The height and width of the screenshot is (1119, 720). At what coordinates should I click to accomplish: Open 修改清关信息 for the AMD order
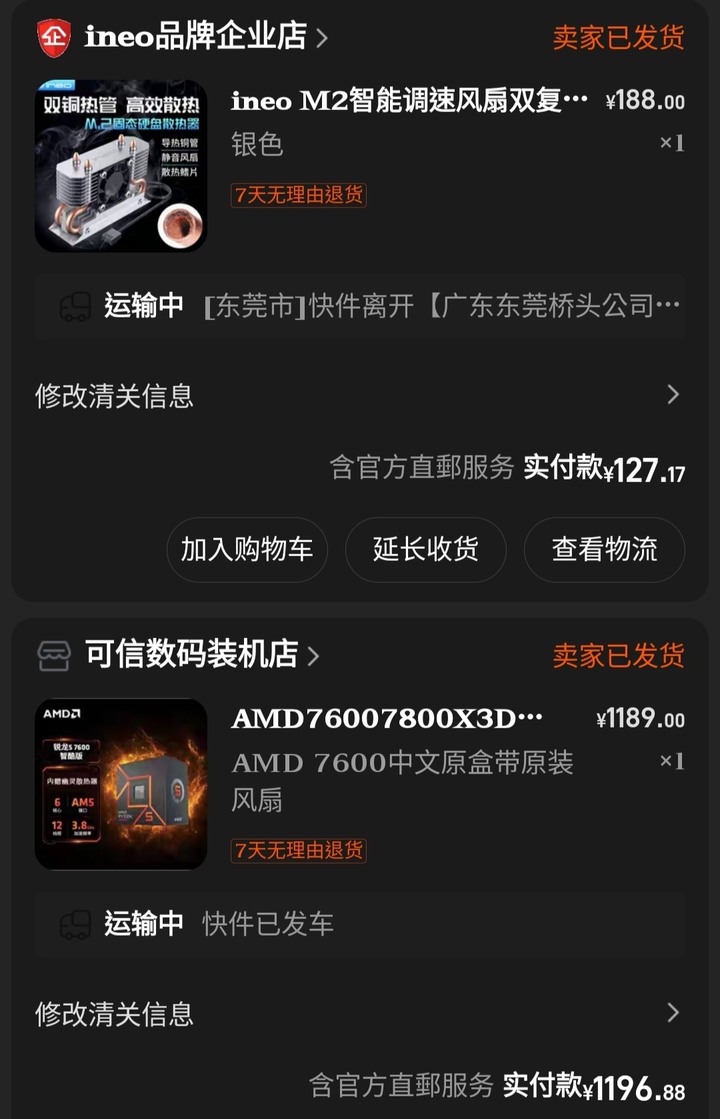[x=360, y=1013]
